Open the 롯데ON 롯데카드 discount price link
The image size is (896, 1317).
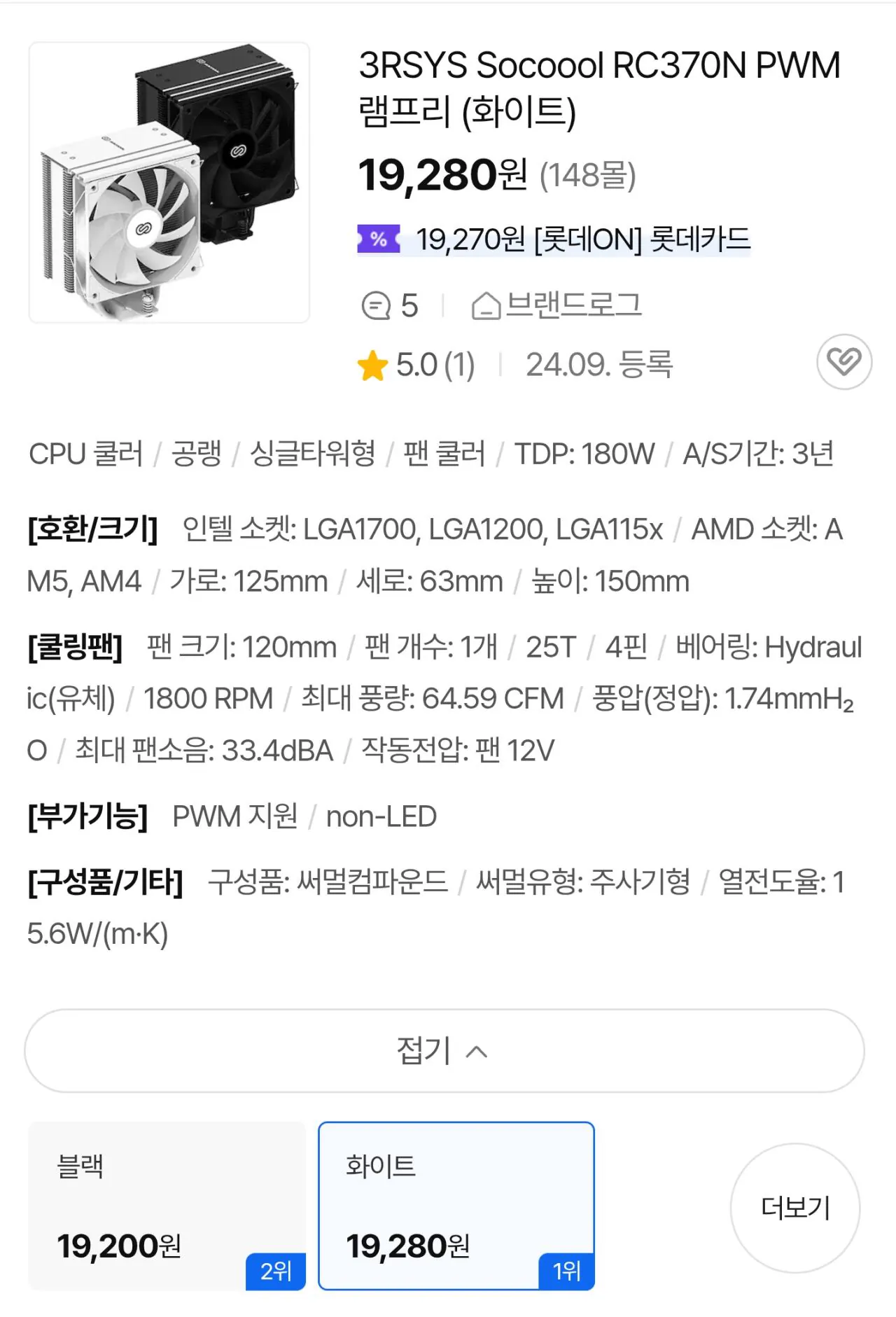pos(553,239)
